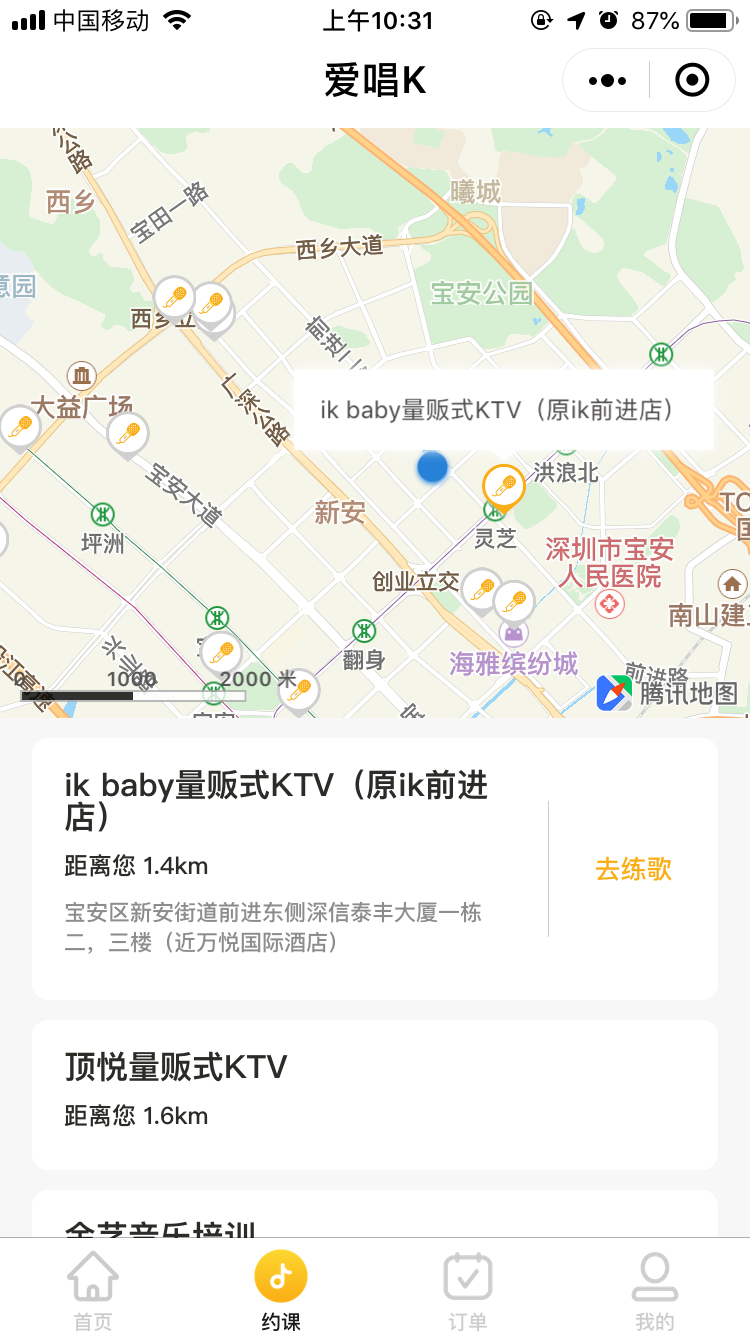This screenshot has height=1334, width=750.
Task: Select the 约课 tab
Action: (281, 1291)
